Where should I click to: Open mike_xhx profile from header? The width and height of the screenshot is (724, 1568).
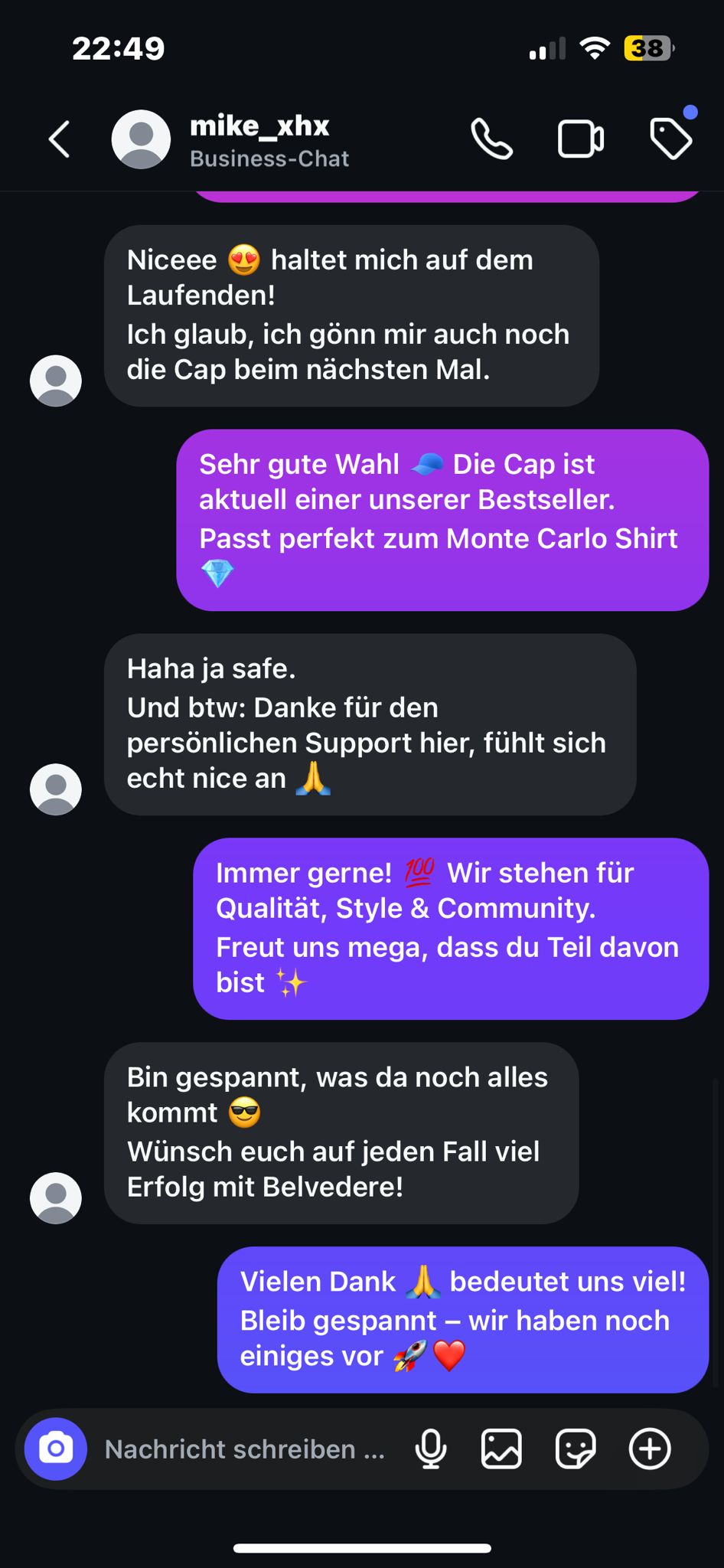coord(259,139)
